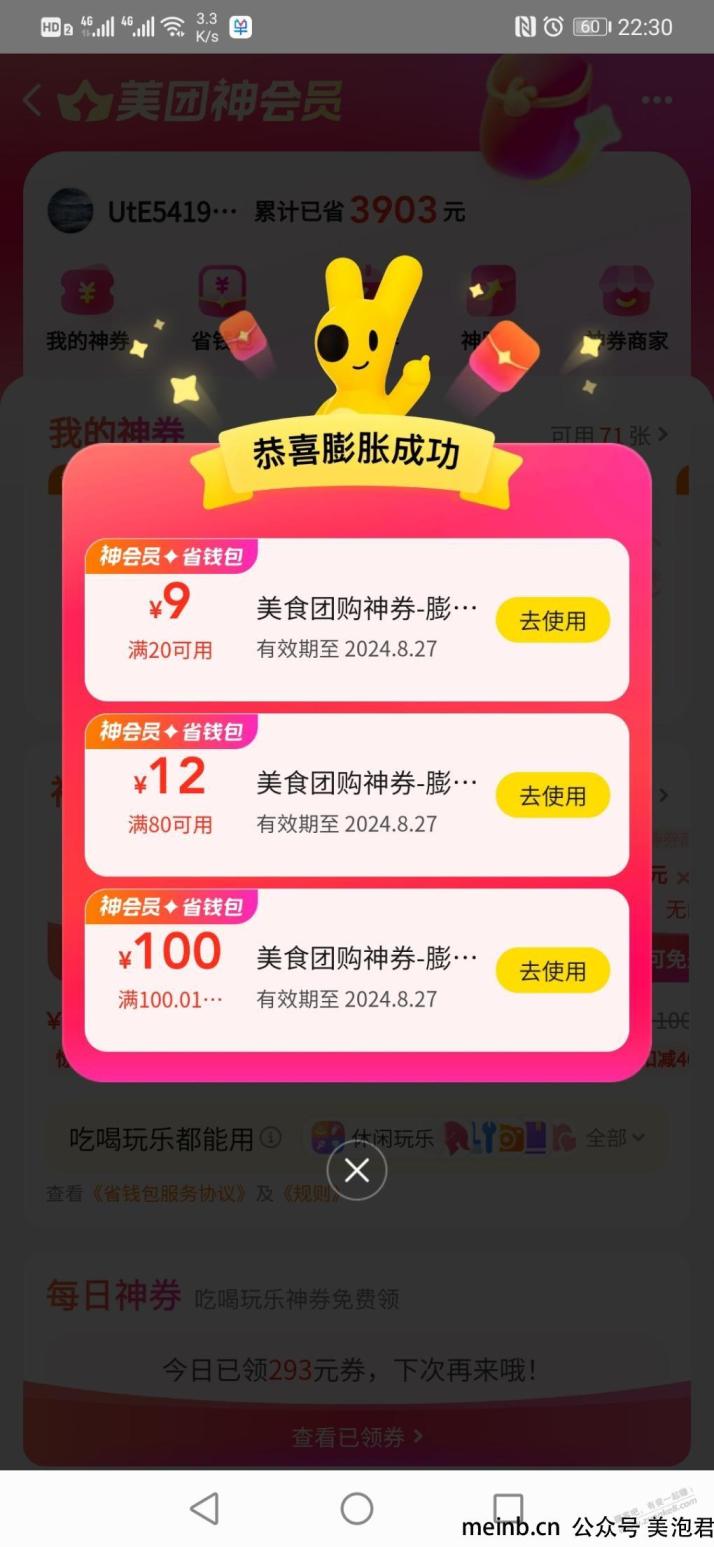Redeem the ¥100 coupon with 去使用
The image size is (714, 1547).
[x=552, y=971]
